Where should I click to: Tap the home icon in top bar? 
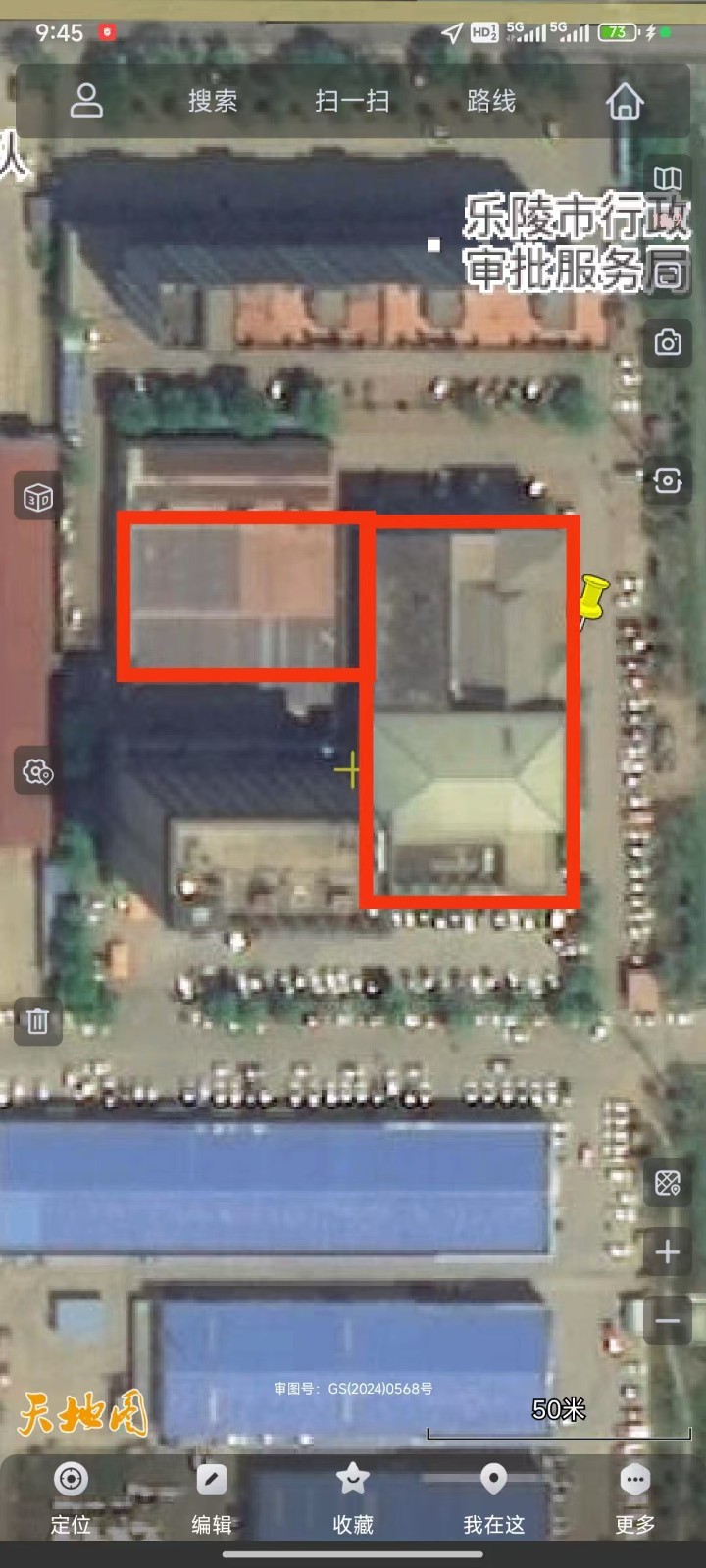point(625,101)
